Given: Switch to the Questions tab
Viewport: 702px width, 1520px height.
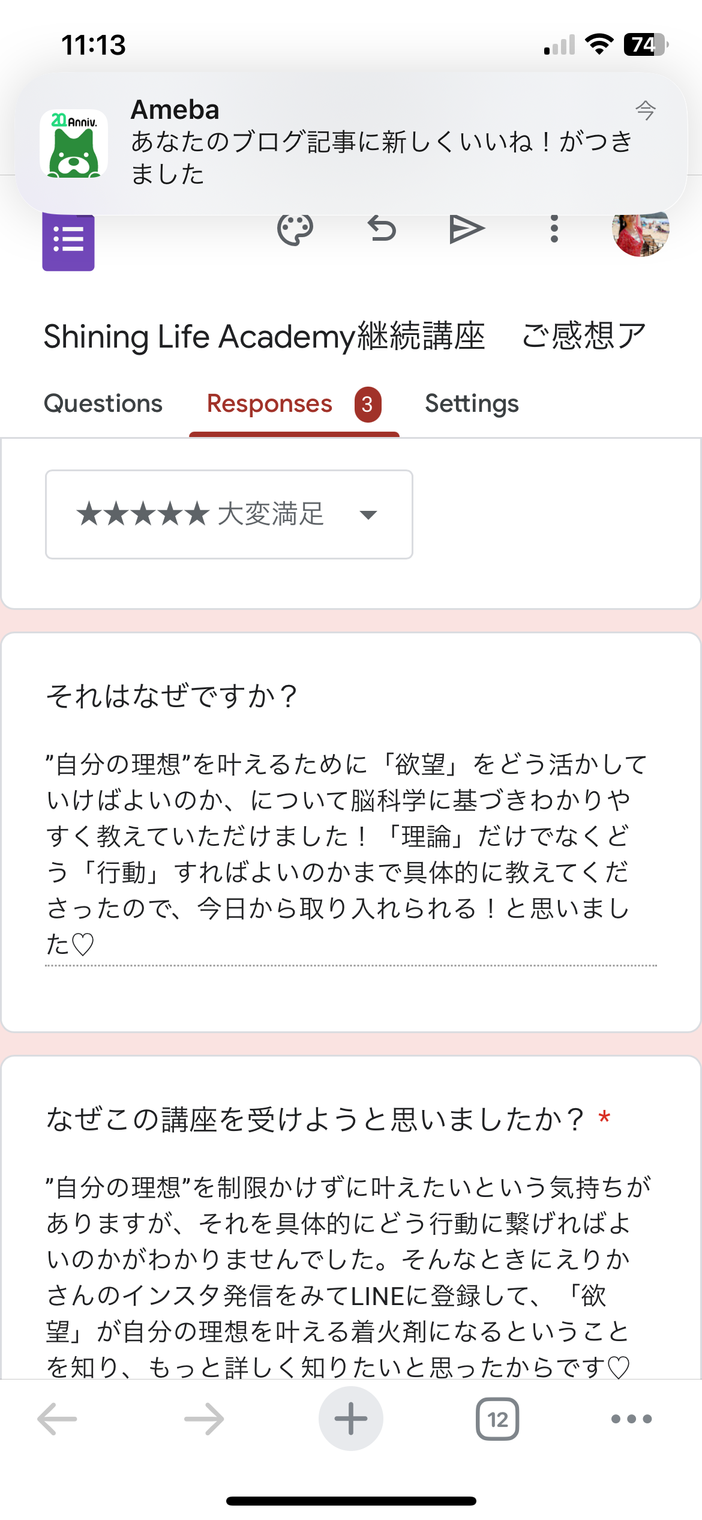Looking at the screenshot, I should (103, 403).
